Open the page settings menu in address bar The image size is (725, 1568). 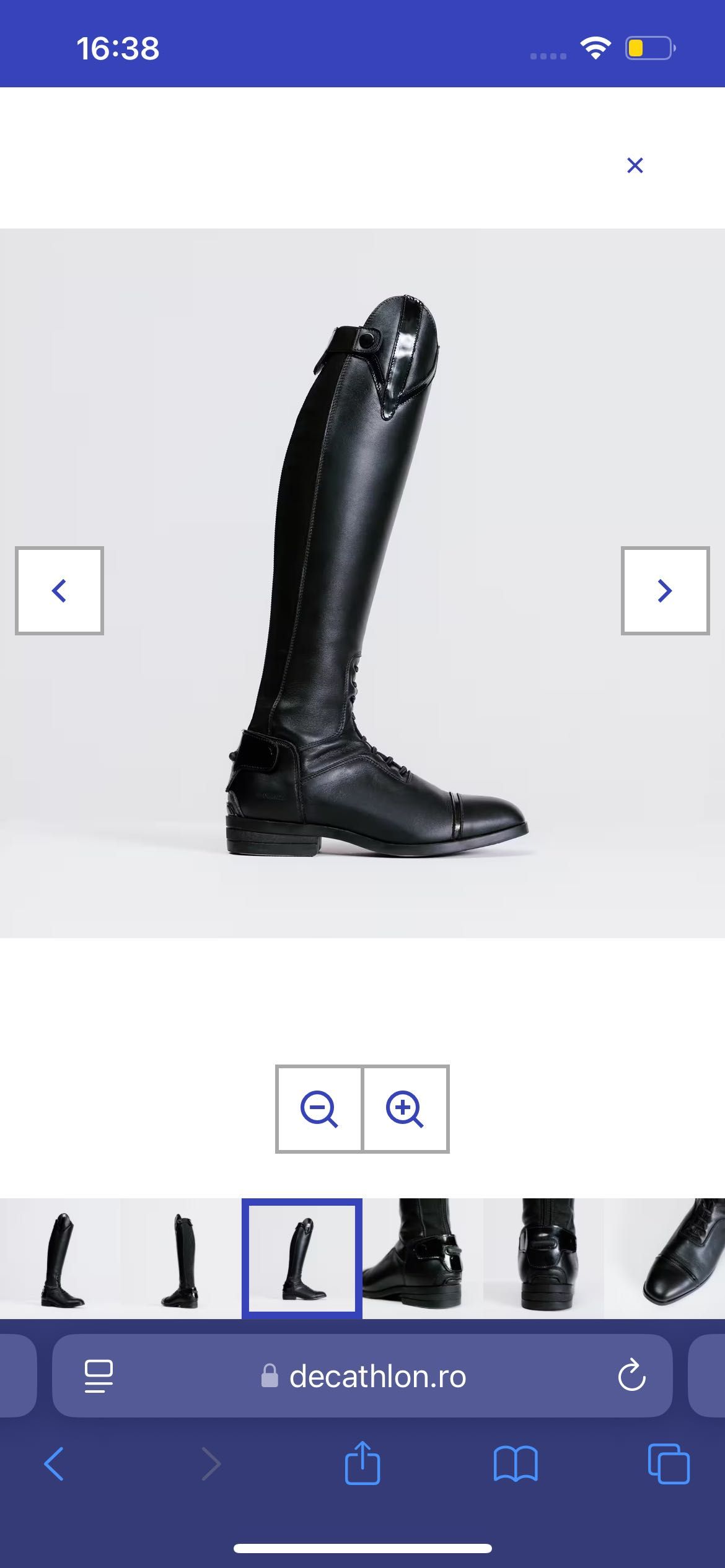(99, 1376)
